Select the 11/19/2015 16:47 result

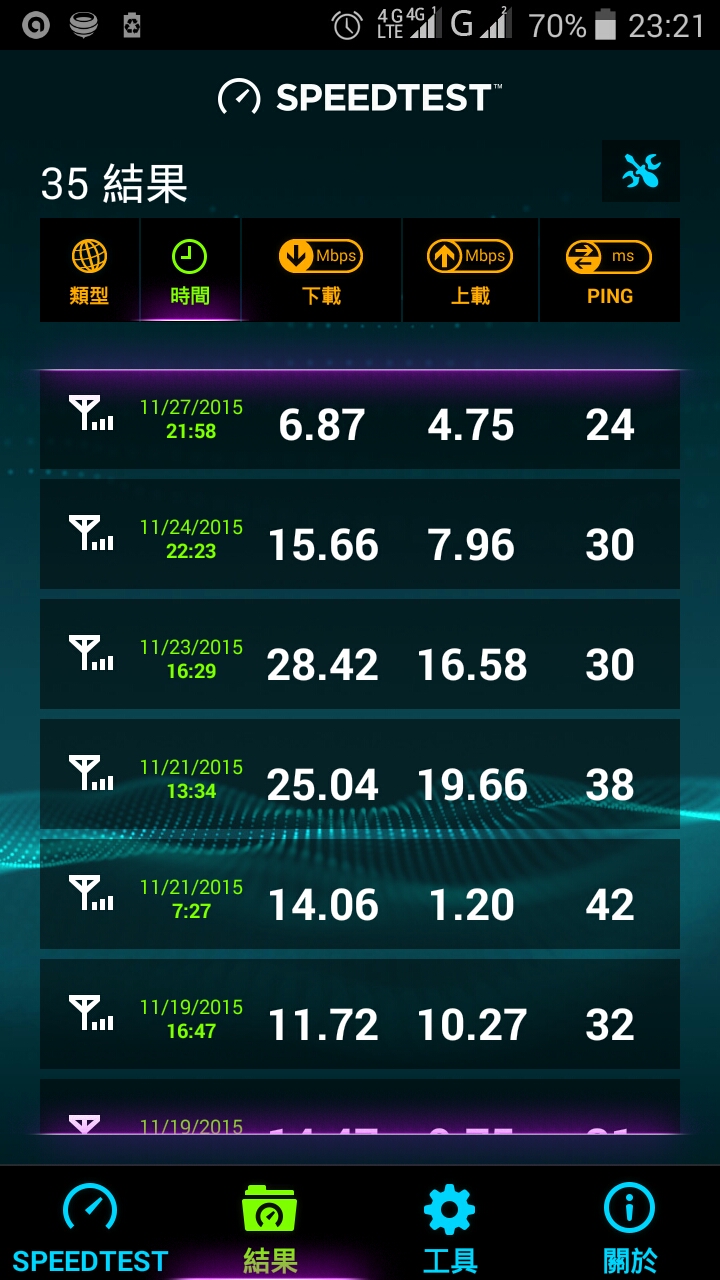pyautogui.click(x=360, y=1014)
